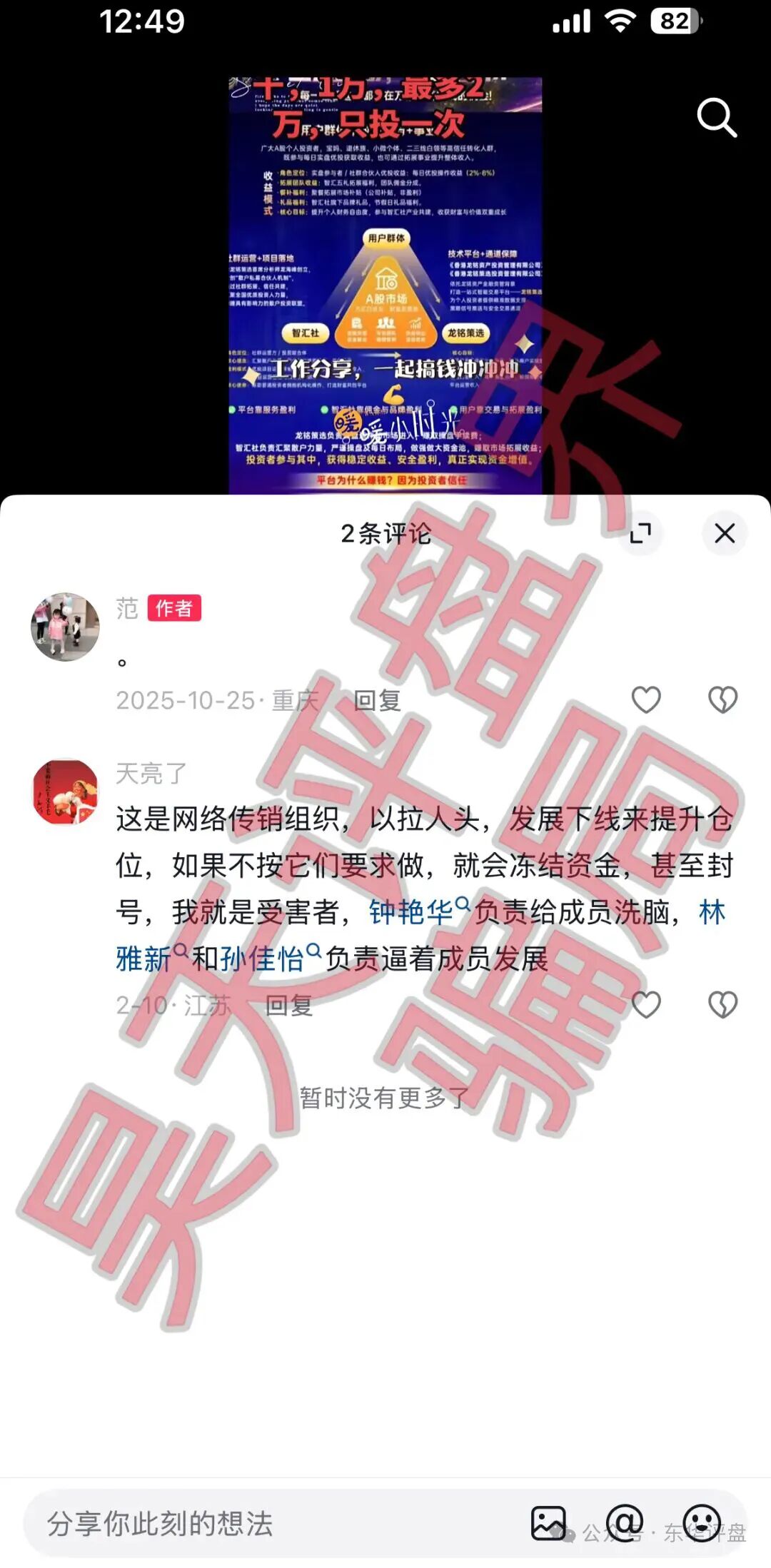This screenshot has height=1568, width=771.
Task: Open 天亮了's profile avatar
Action: pyautogui.click(x=65, y=792)
